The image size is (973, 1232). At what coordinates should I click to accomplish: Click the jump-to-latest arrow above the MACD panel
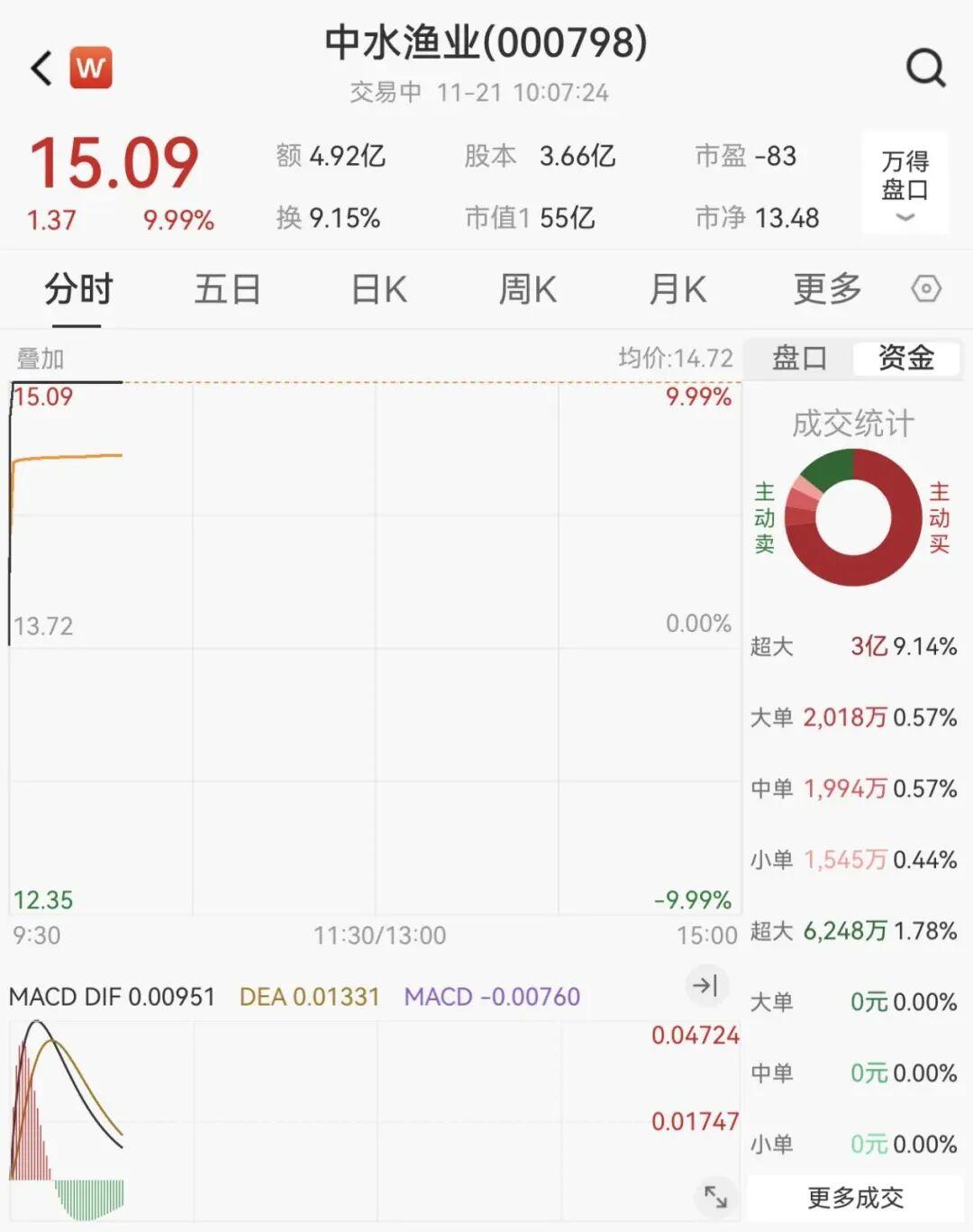pos(706,986)
